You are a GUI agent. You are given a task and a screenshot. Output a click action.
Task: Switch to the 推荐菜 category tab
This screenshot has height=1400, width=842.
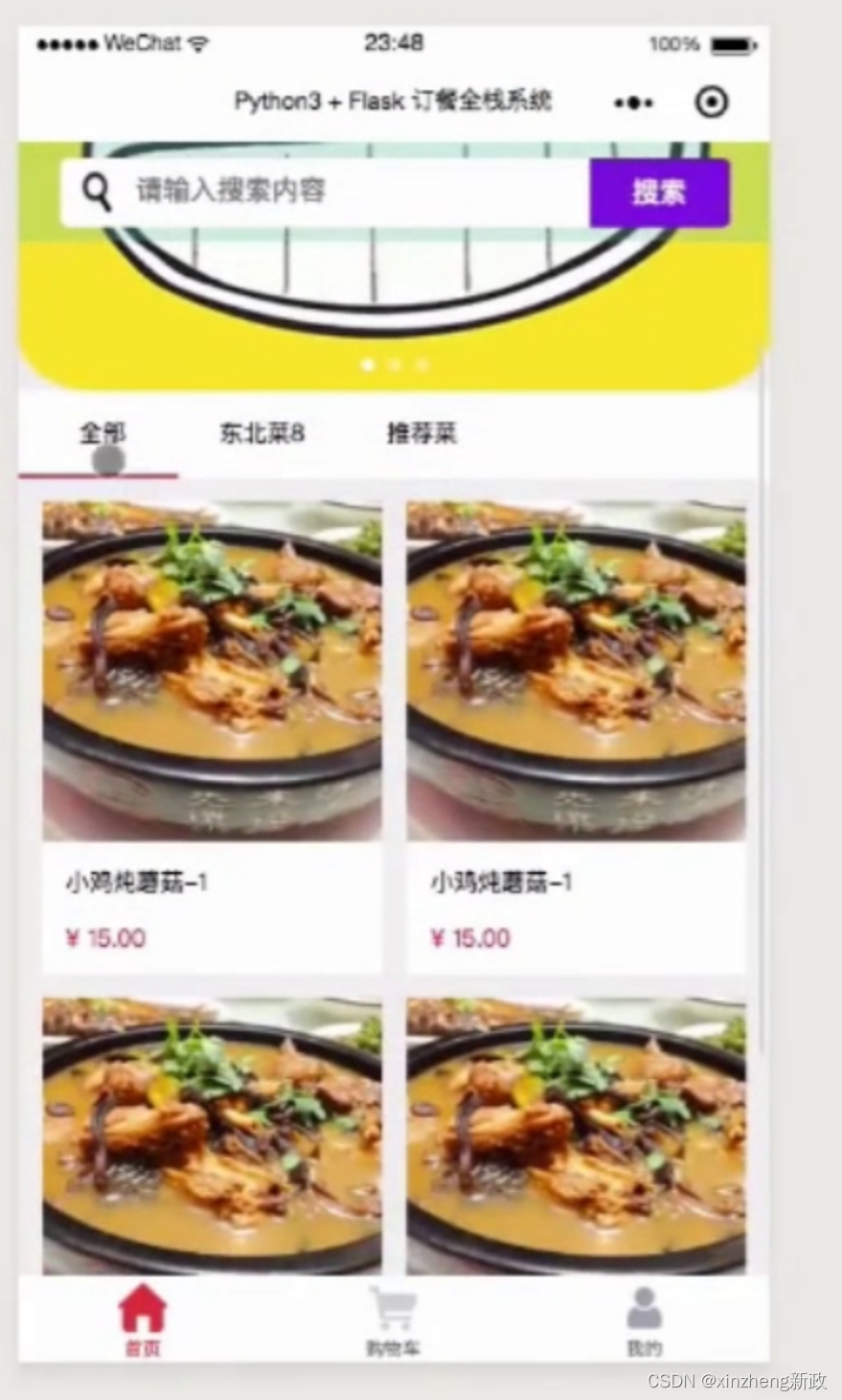(421, 434)
